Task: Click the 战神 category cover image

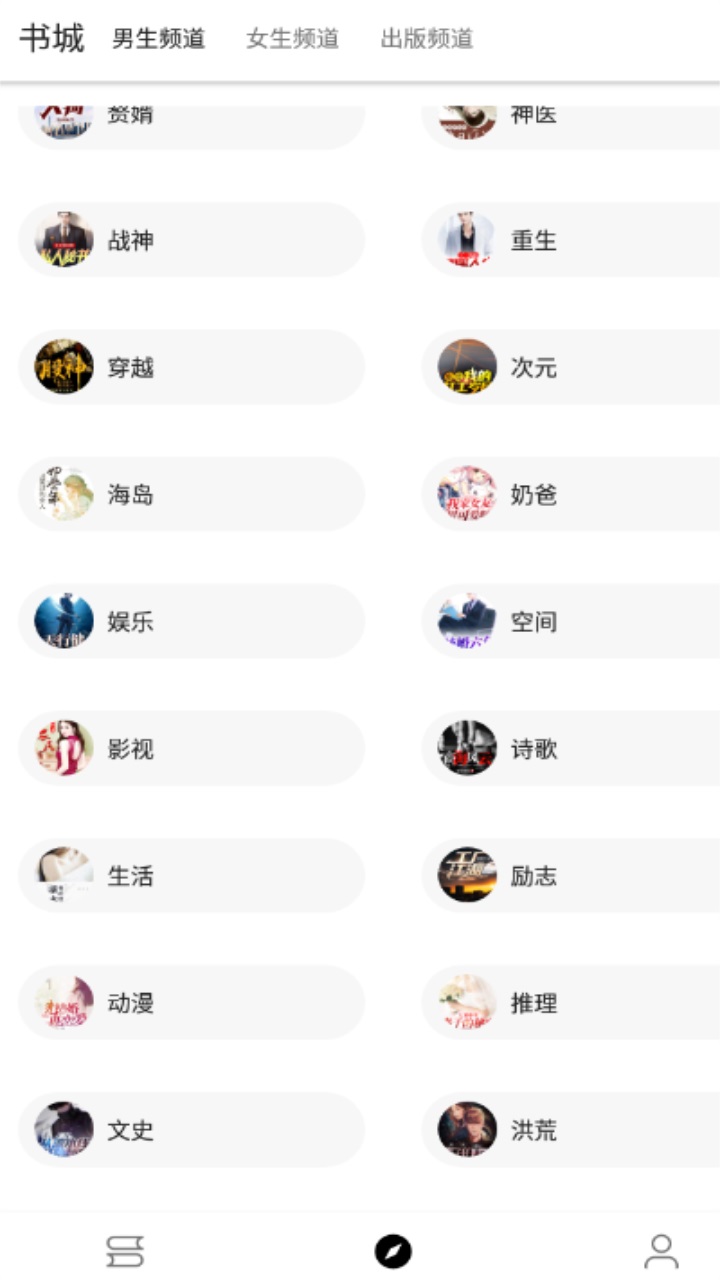Action: [62, 240]
